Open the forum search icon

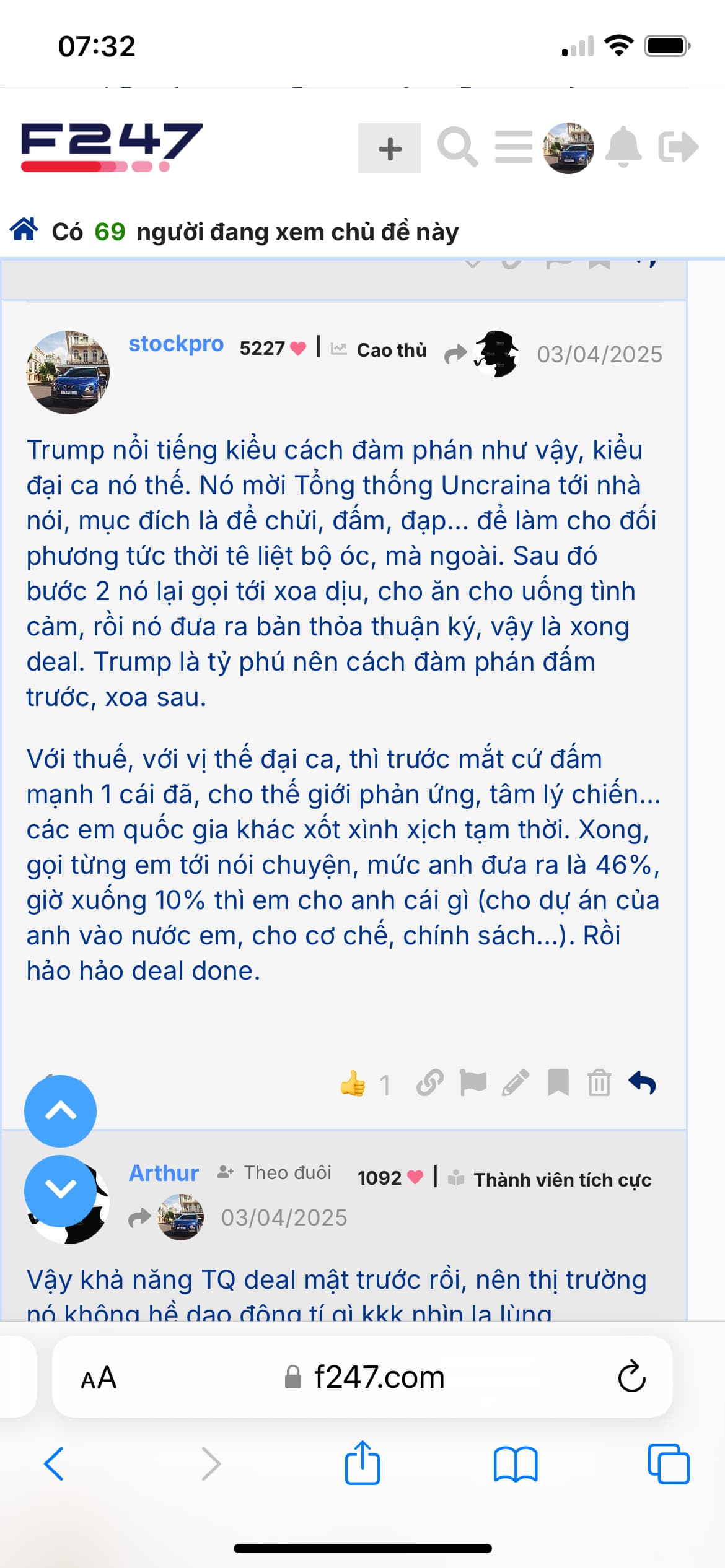(x=457, y=147)
